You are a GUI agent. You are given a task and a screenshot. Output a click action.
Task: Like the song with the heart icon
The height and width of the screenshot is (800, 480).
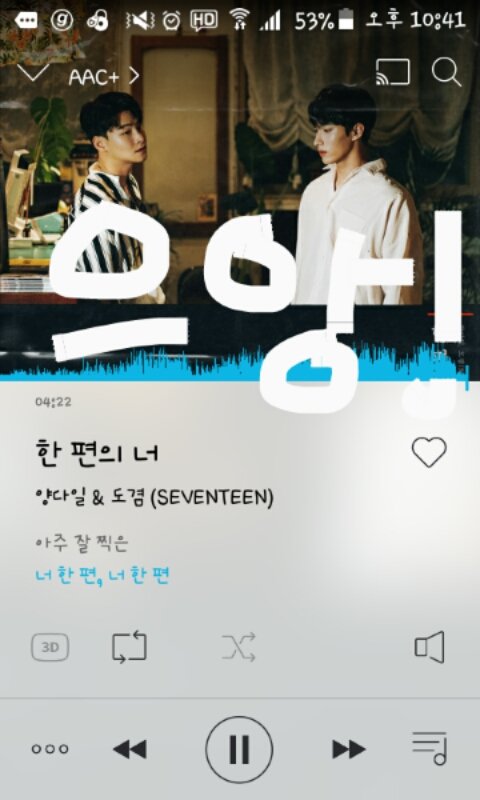click(x=429, y=452)
